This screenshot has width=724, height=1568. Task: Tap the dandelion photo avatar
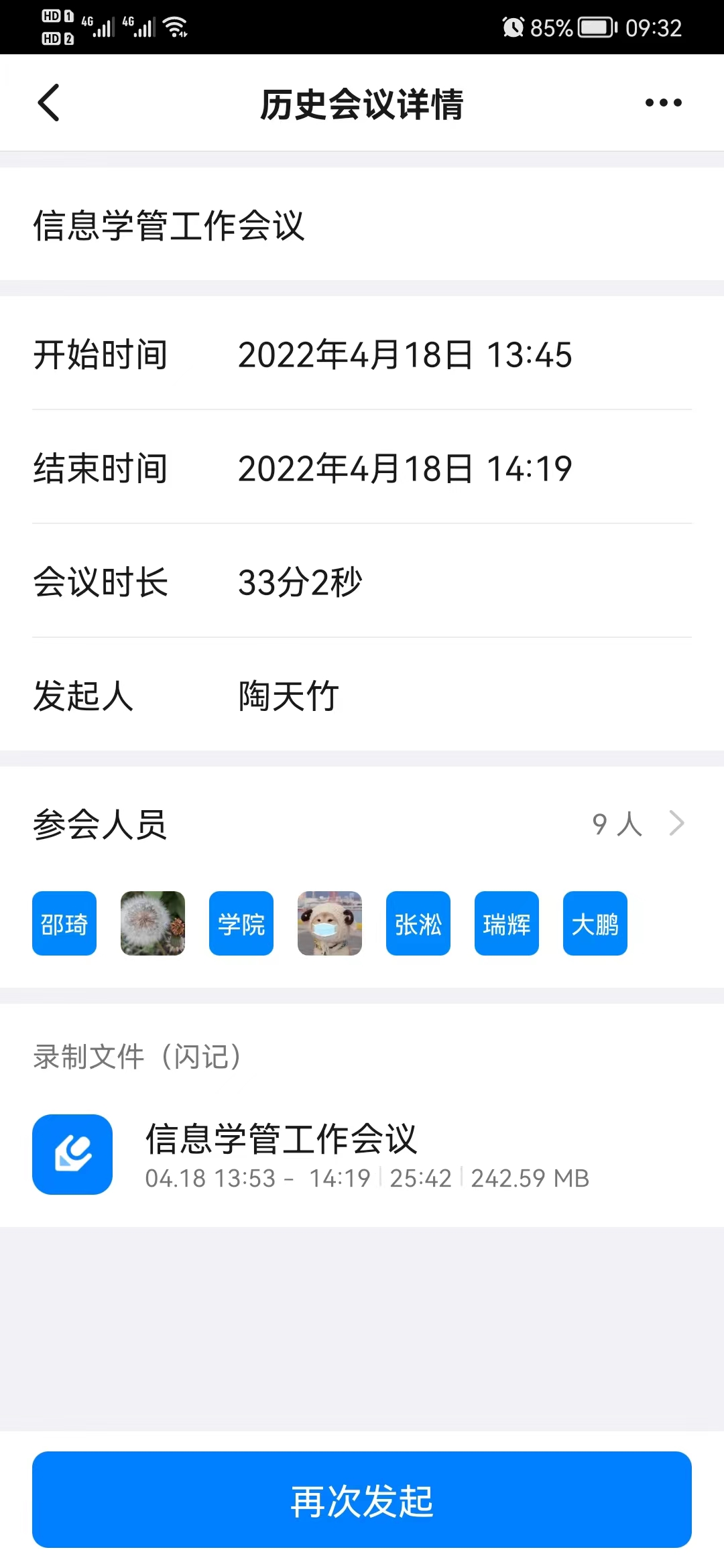[x=153, y=923]
